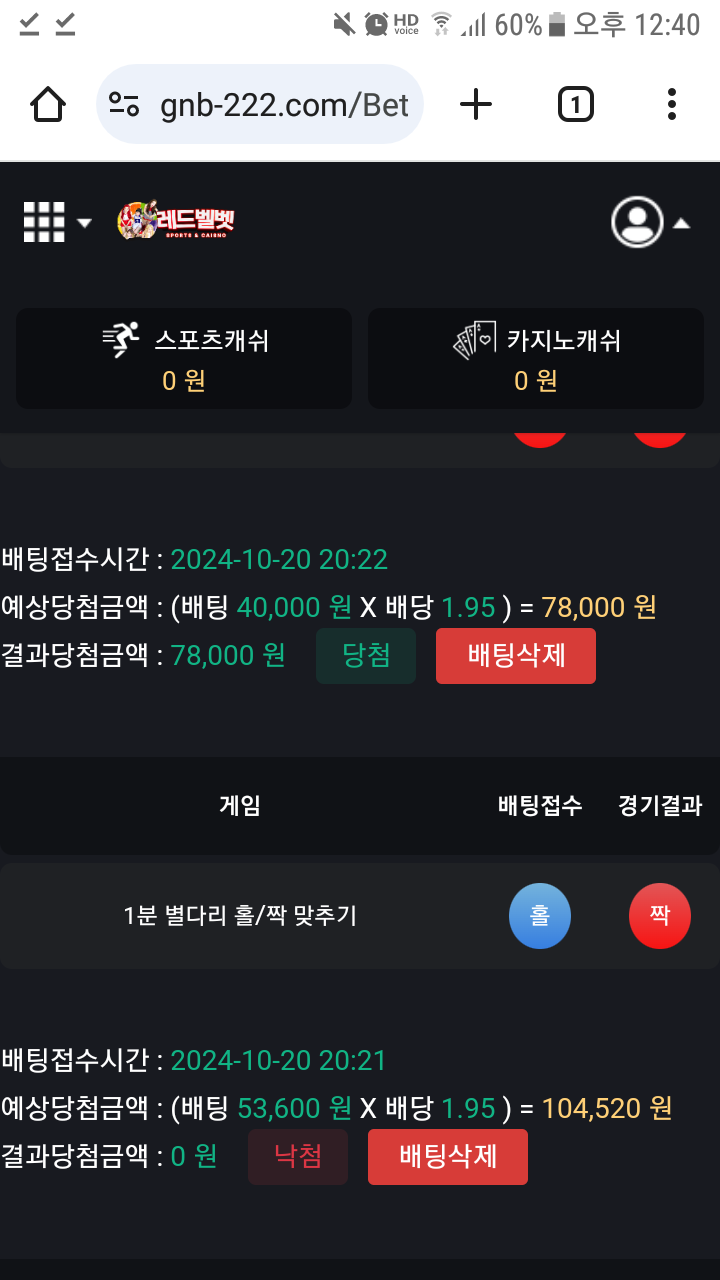Open the browser overflow menu

coord(671,104)
